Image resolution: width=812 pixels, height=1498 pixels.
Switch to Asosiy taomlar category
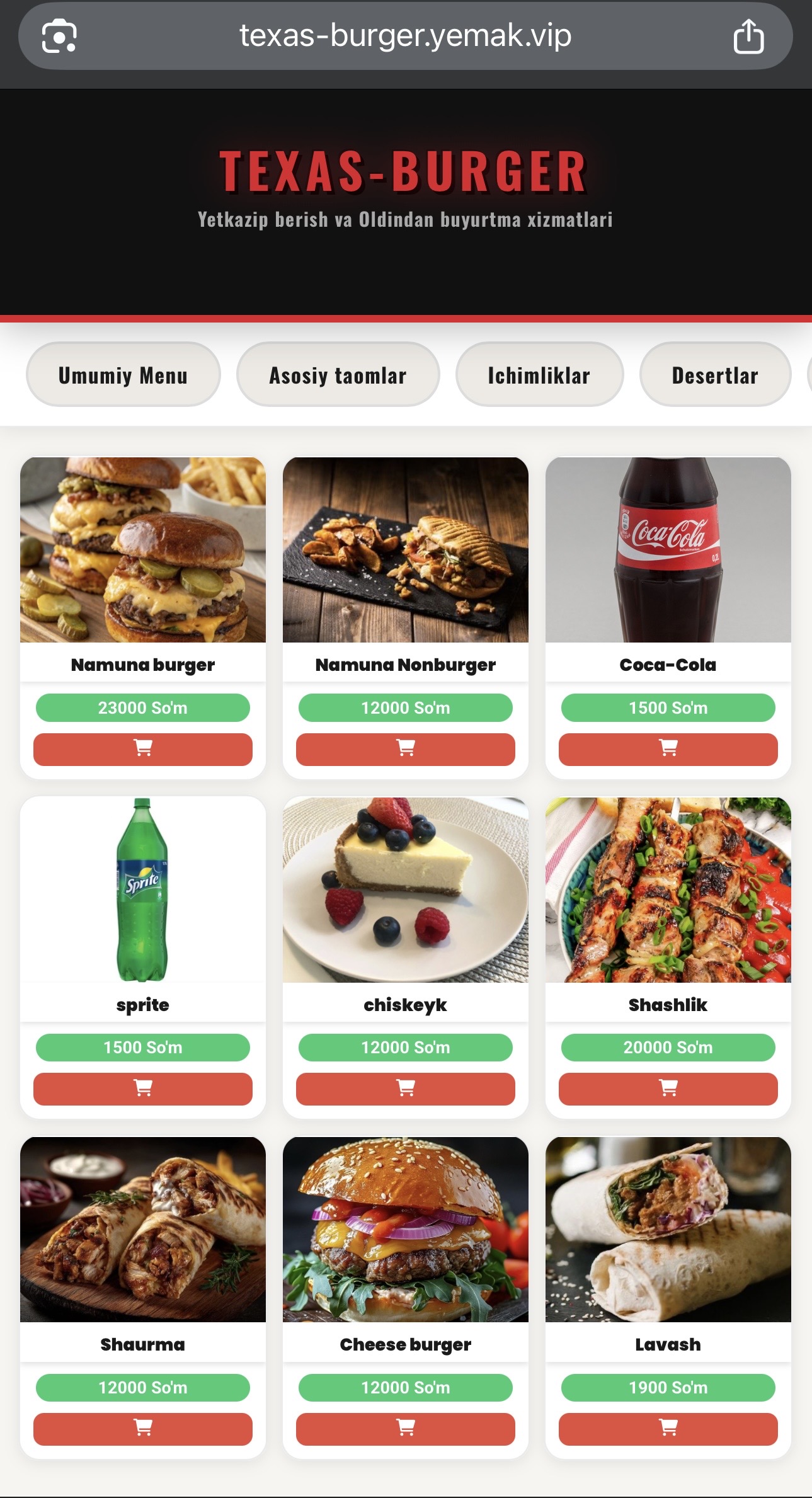[x=338, y=375]
